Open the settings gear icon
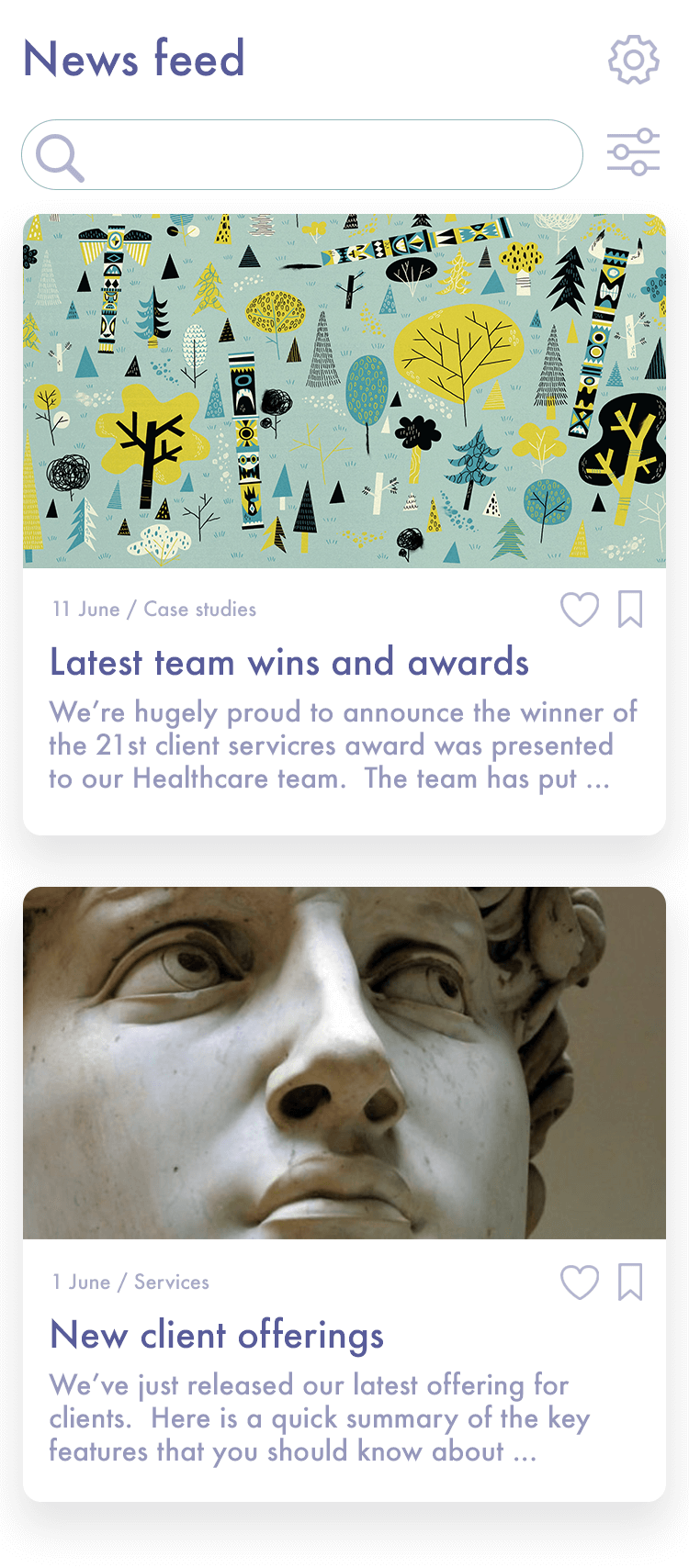Screen dimensions: 689x1568 634,61
